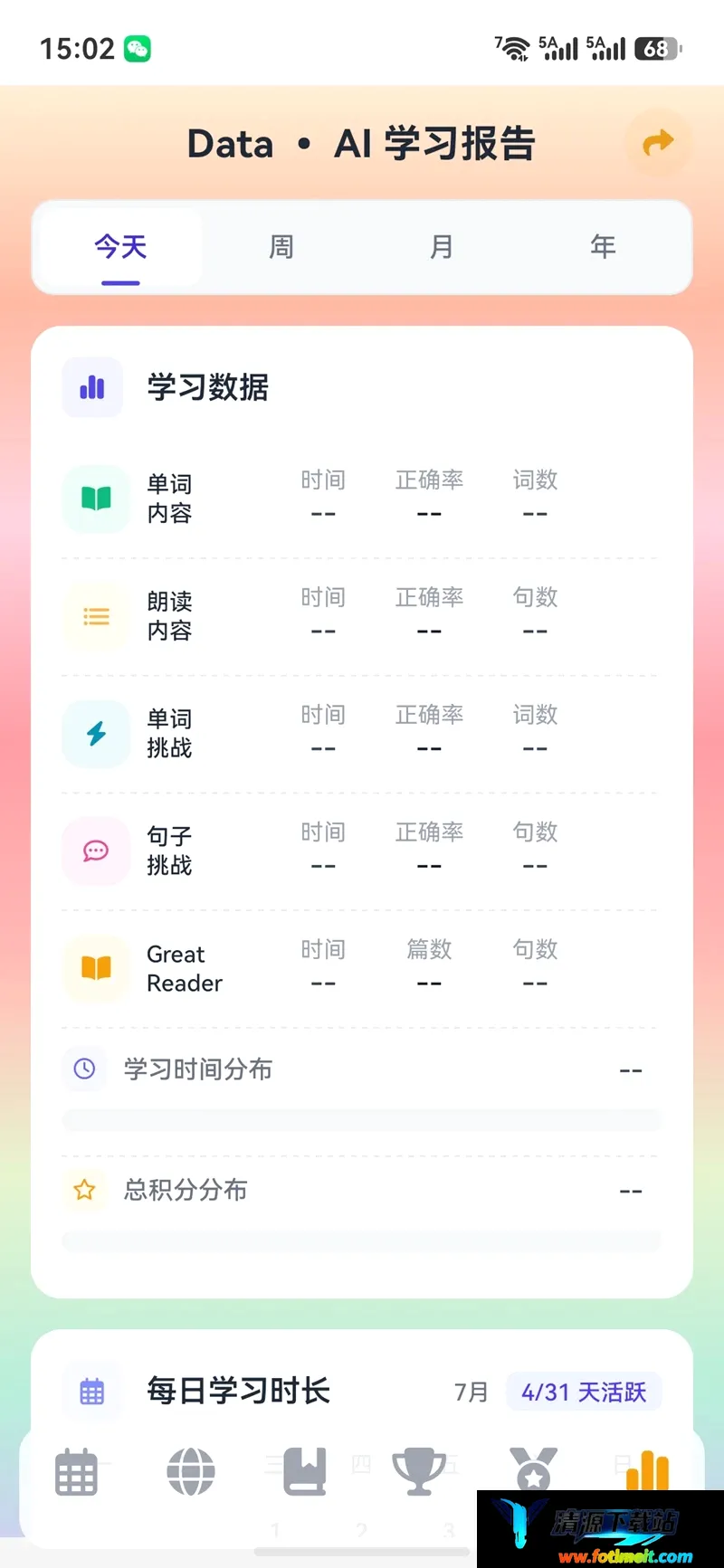Open the calendar icon in bottom navigation
The width and height of the screenshot is (724, 1568).
[x=76, y=1471]
